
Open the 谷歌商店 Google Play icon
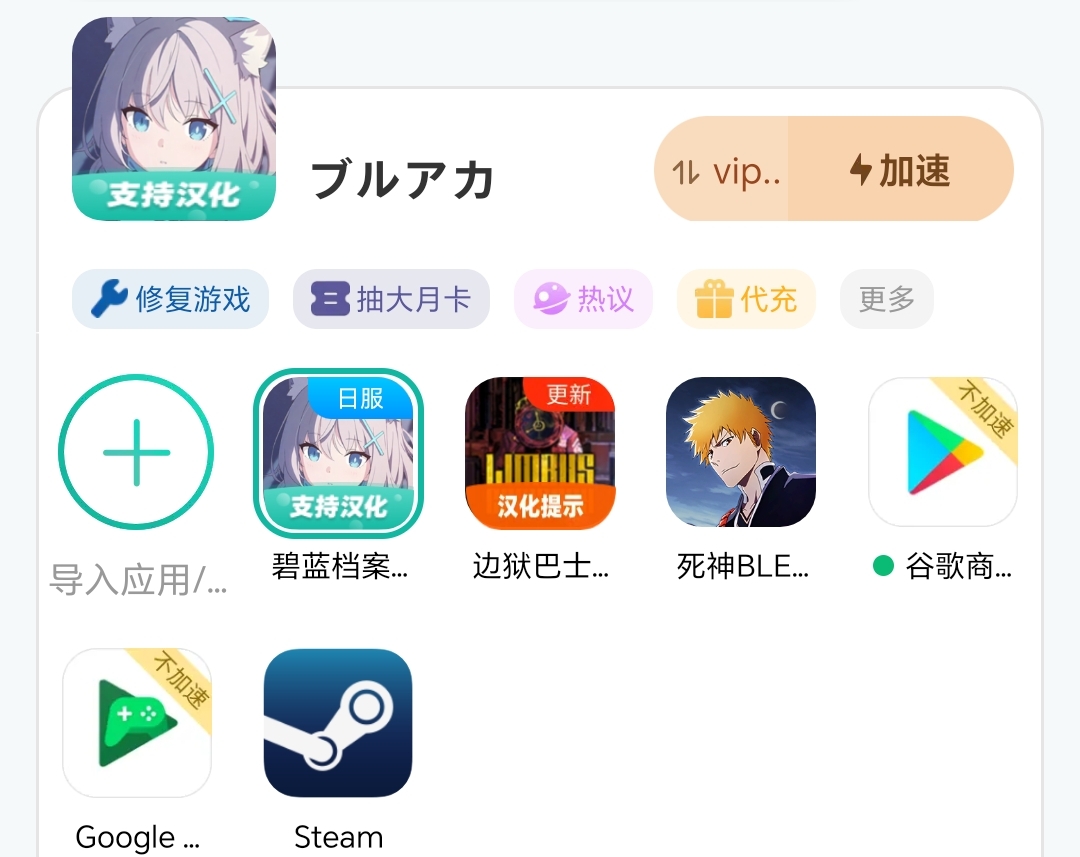(x=942, y=452)
